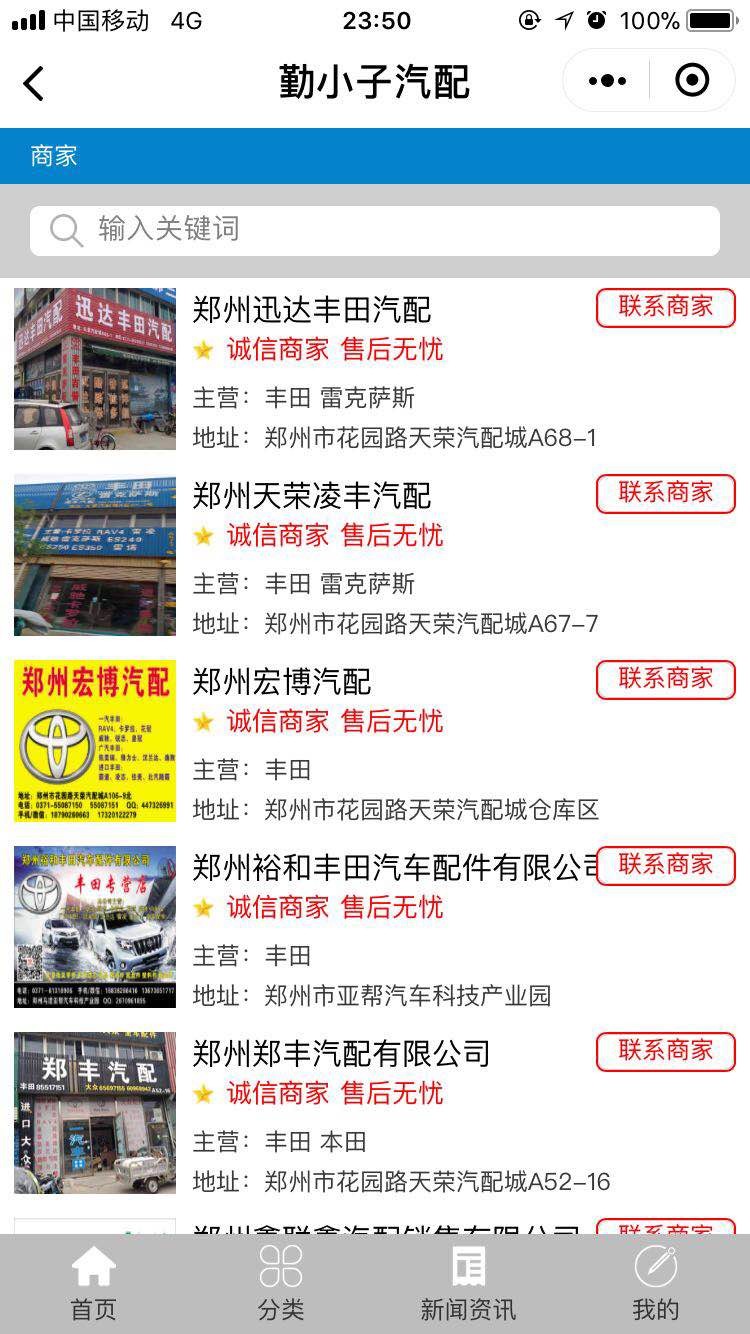Open the mini program three-dot menu
Viewport: 750px width, 1334px height.
[607, 81]
